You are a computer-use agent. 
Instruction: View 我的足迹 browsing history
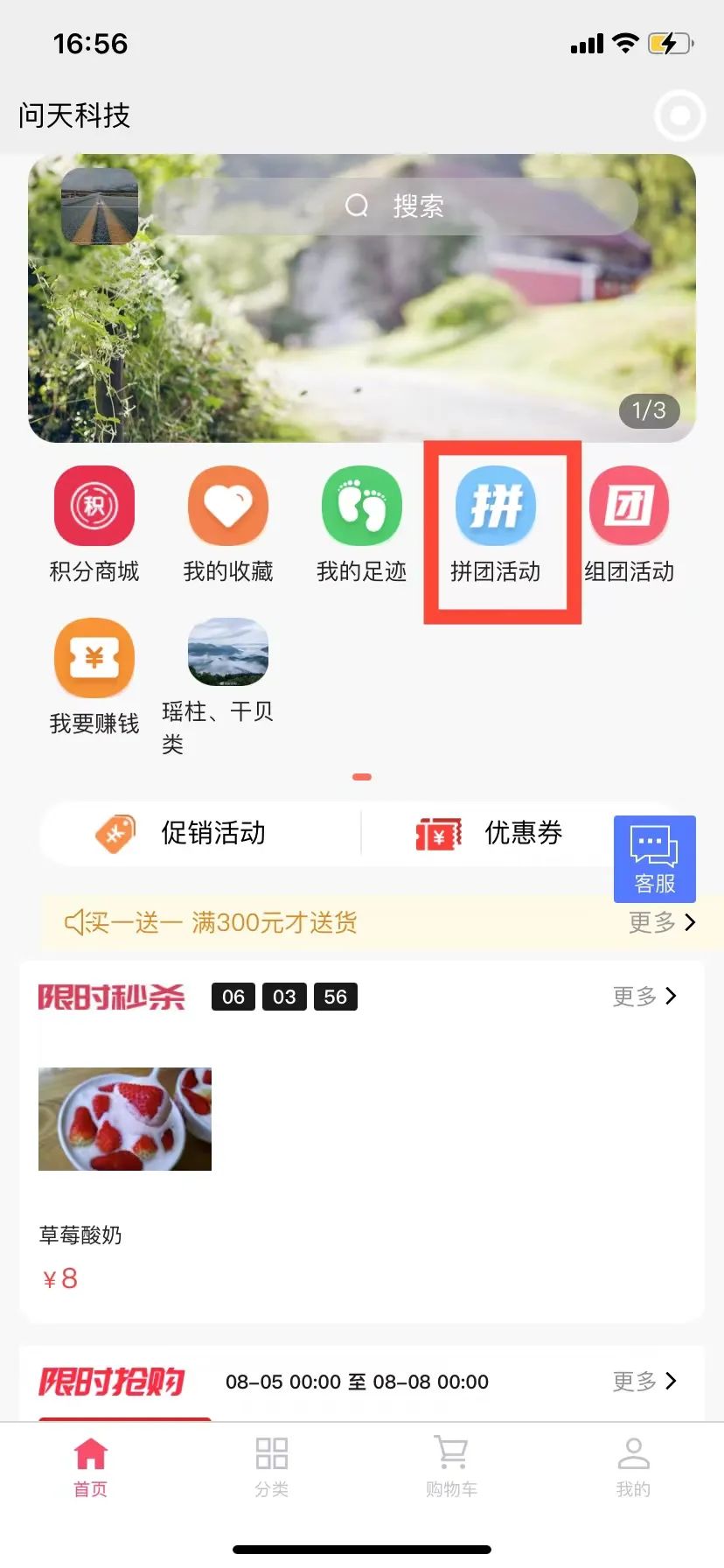[x=361, y=523]
